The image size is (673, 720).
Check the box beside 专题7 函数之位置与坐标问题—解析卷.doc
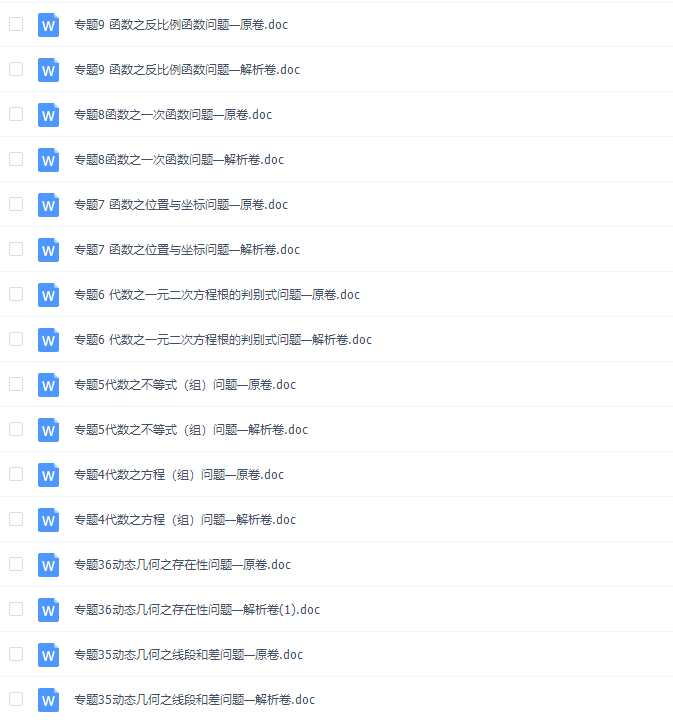(x=16, y=249)
